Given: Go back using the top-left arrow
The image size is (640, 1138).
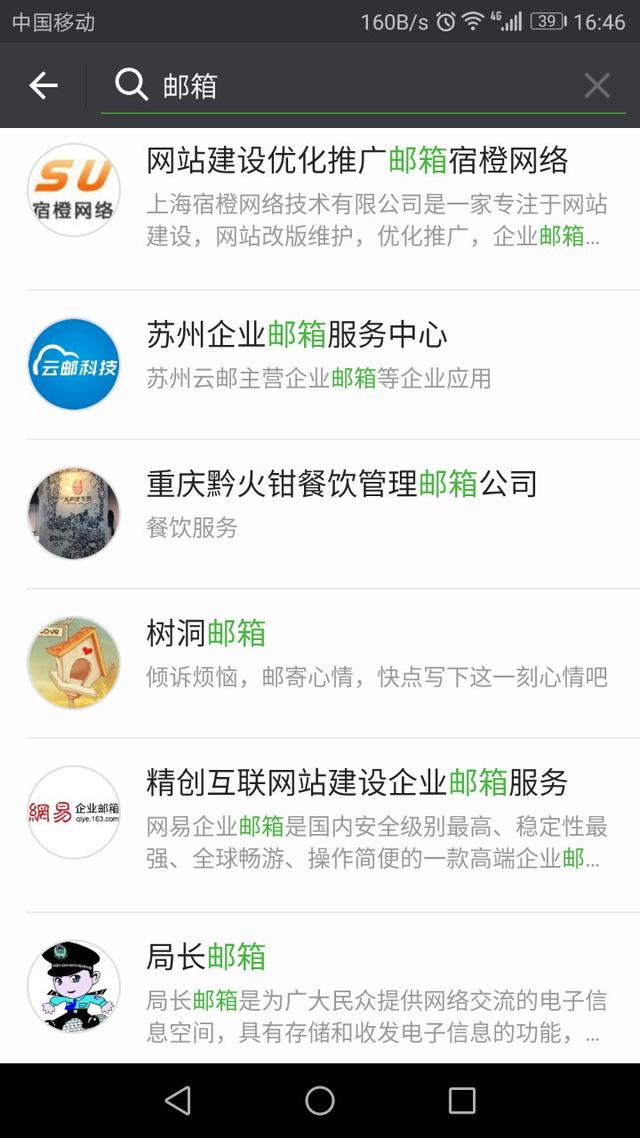Looking at the screenshot, I should pyautogui.click(x=43, y=86).
